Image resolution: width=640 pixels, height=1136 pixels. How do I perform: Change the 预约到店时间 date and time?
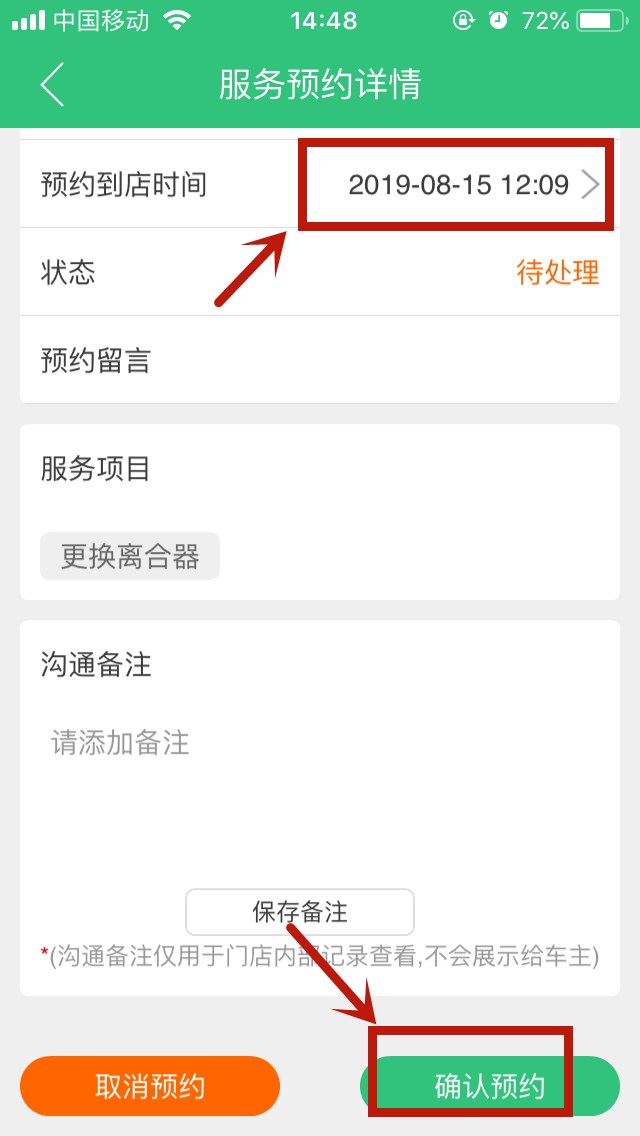[x=470, y=185]
